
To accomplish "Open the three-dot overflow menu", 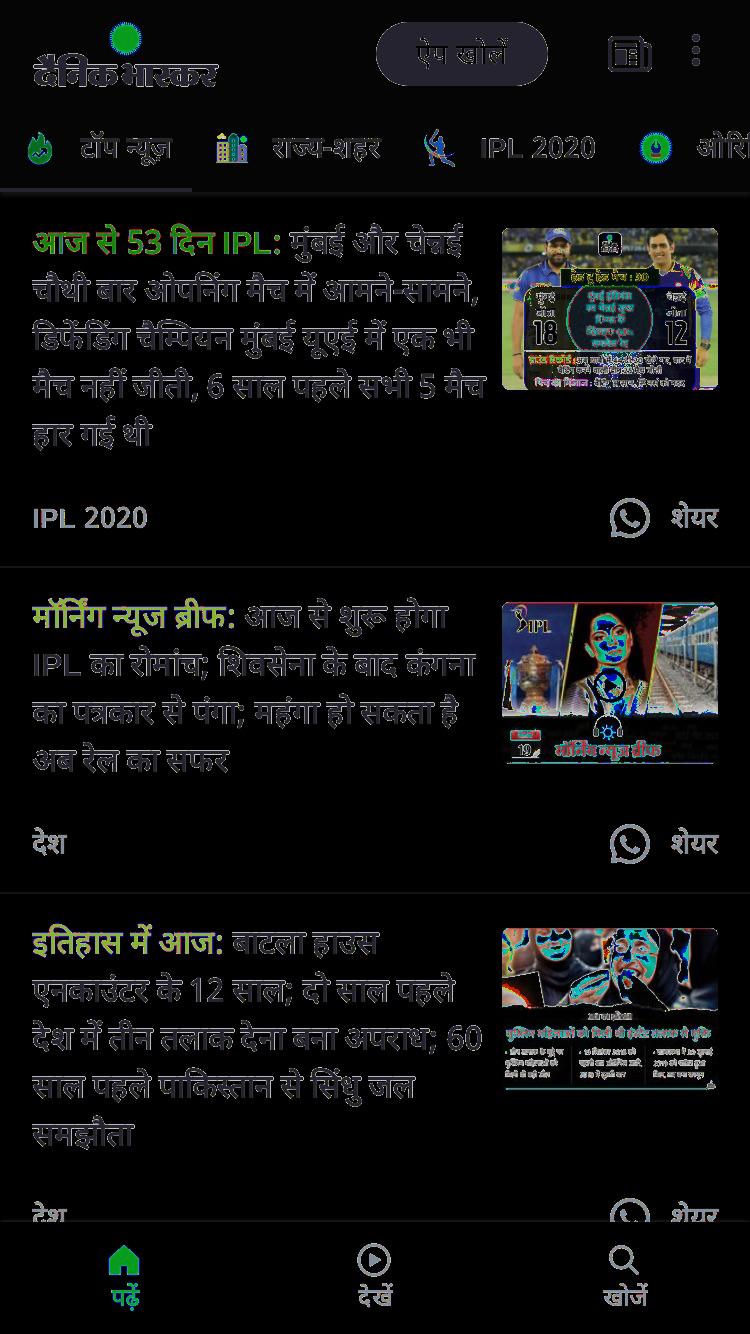I will click(x=696, y=50).
